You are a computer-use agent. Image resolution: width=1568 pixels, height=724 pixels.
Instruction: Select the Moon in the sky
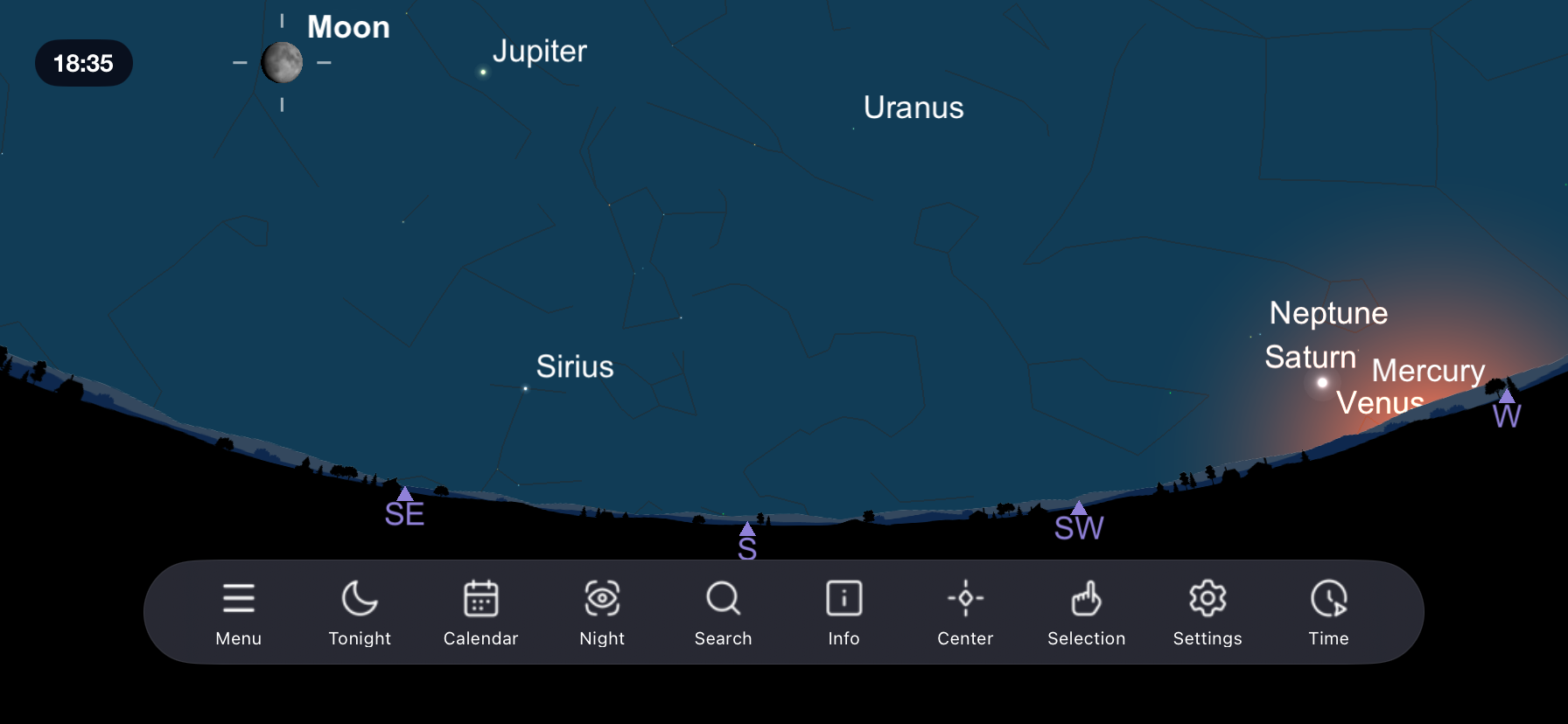pos(282,63)
